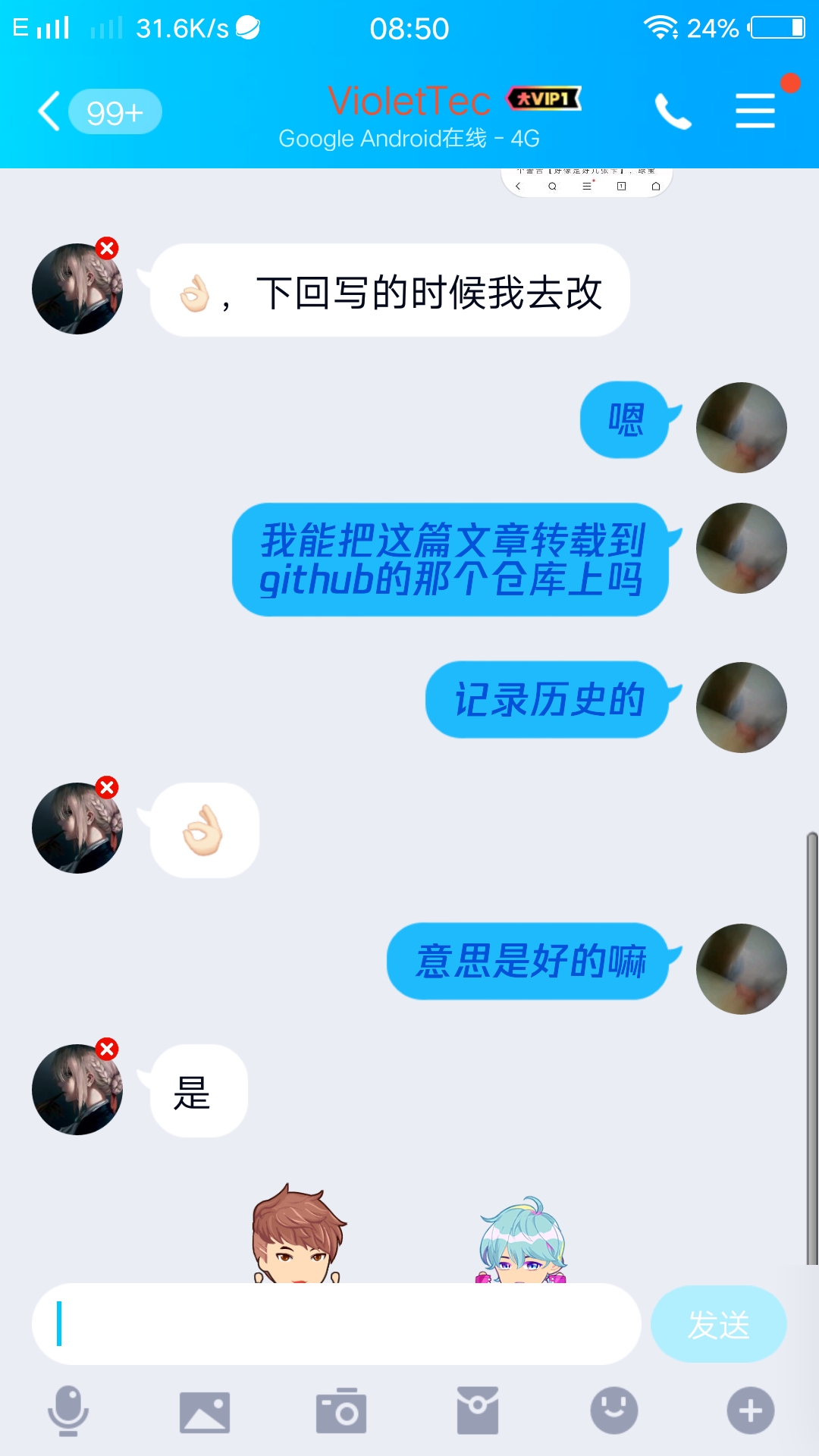This screenshot has width=819, height=1456.
Task: Open my own avatar beside 嗯 message
Action: click(741, 428)
